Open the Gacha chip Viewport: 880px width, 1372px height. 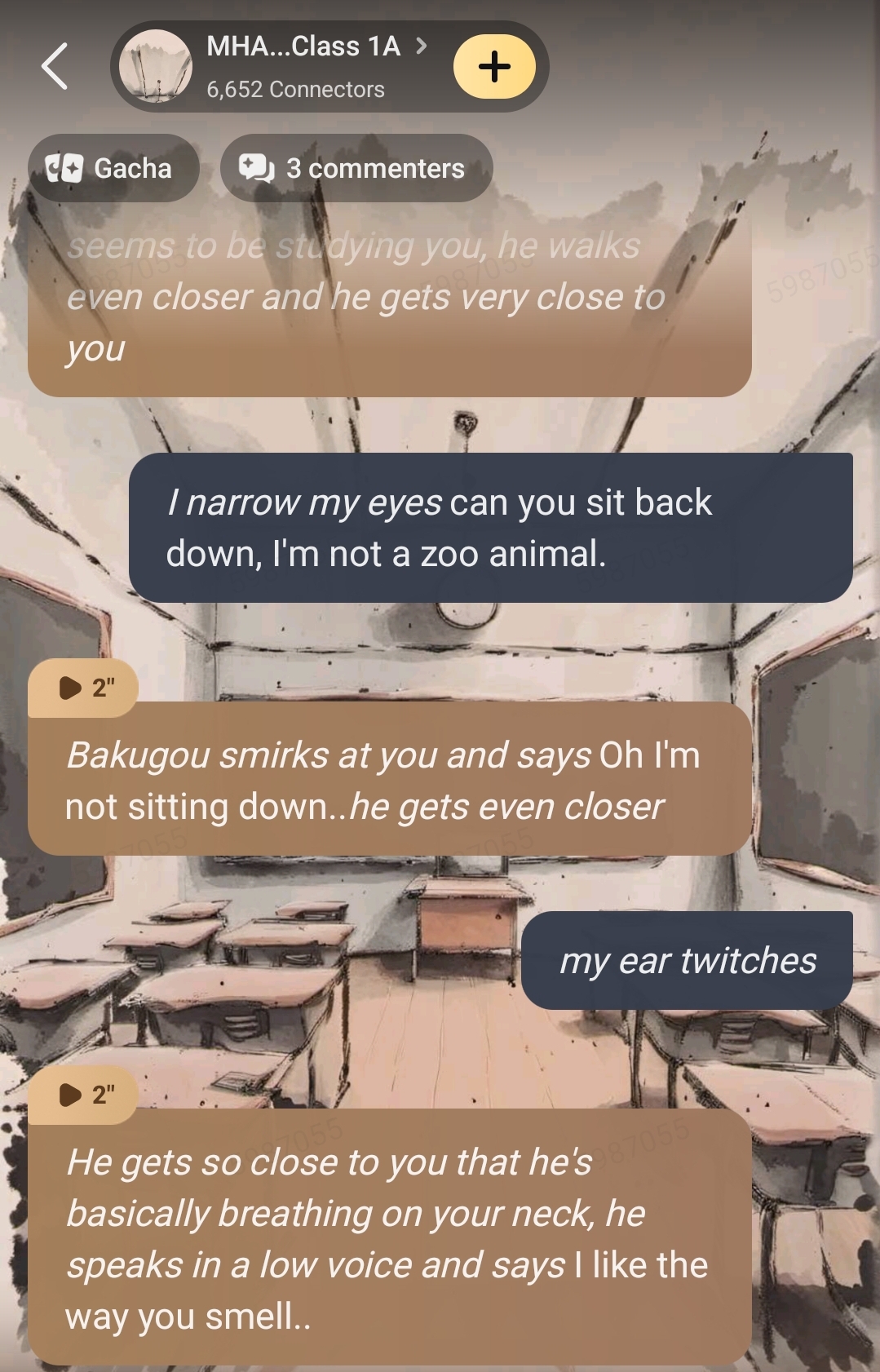[x=113, y=168]
